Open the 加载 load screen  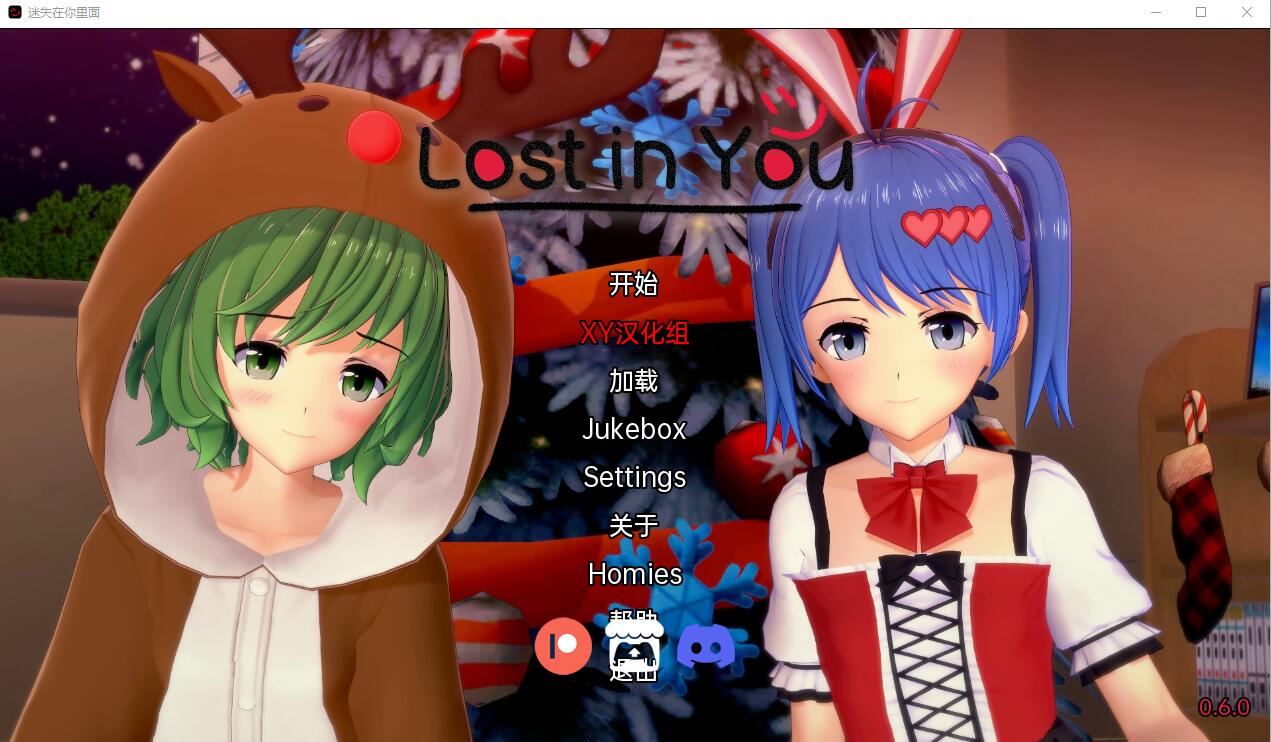pyautogui.click(x=634, y=381)
